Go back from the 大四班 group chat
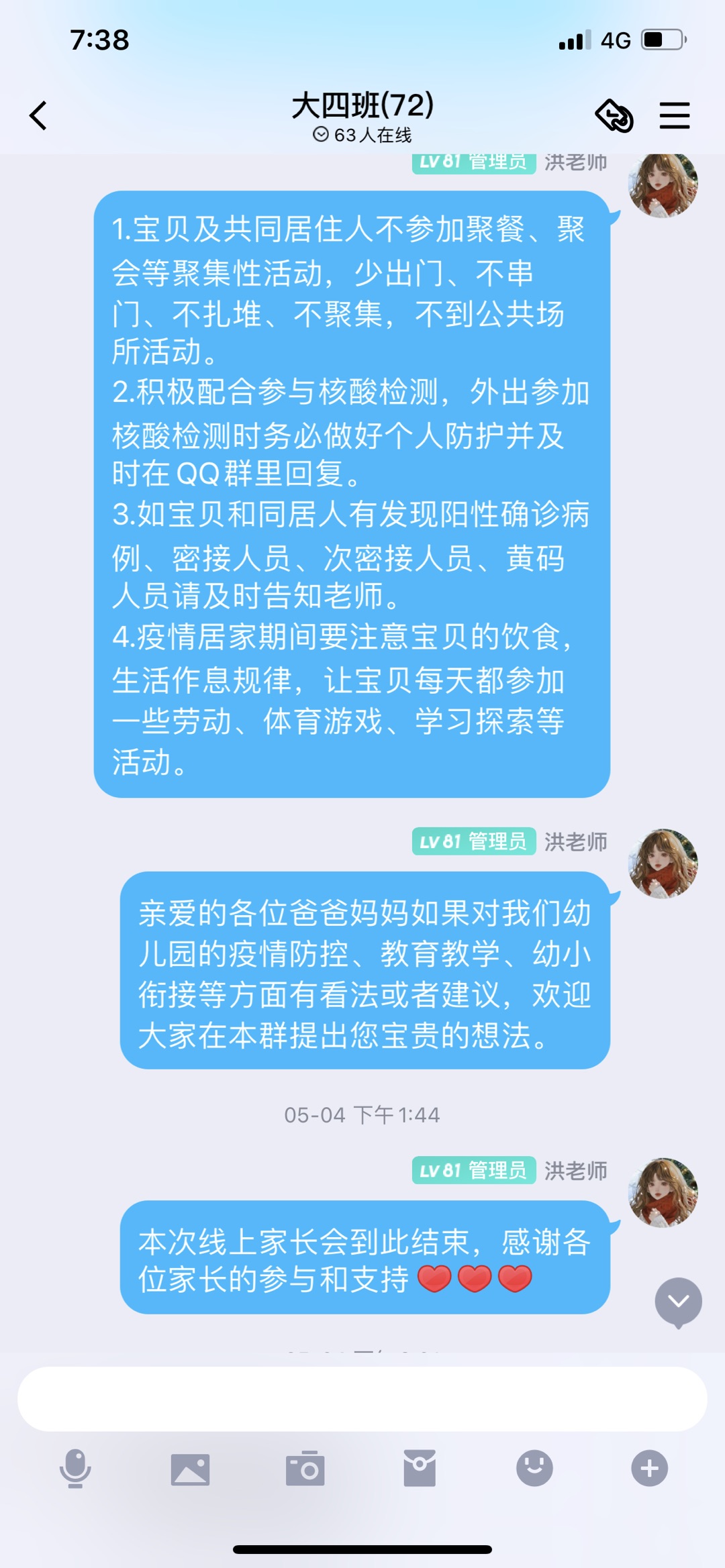Viewport: 725px width, 1568px height. point(39,115)
